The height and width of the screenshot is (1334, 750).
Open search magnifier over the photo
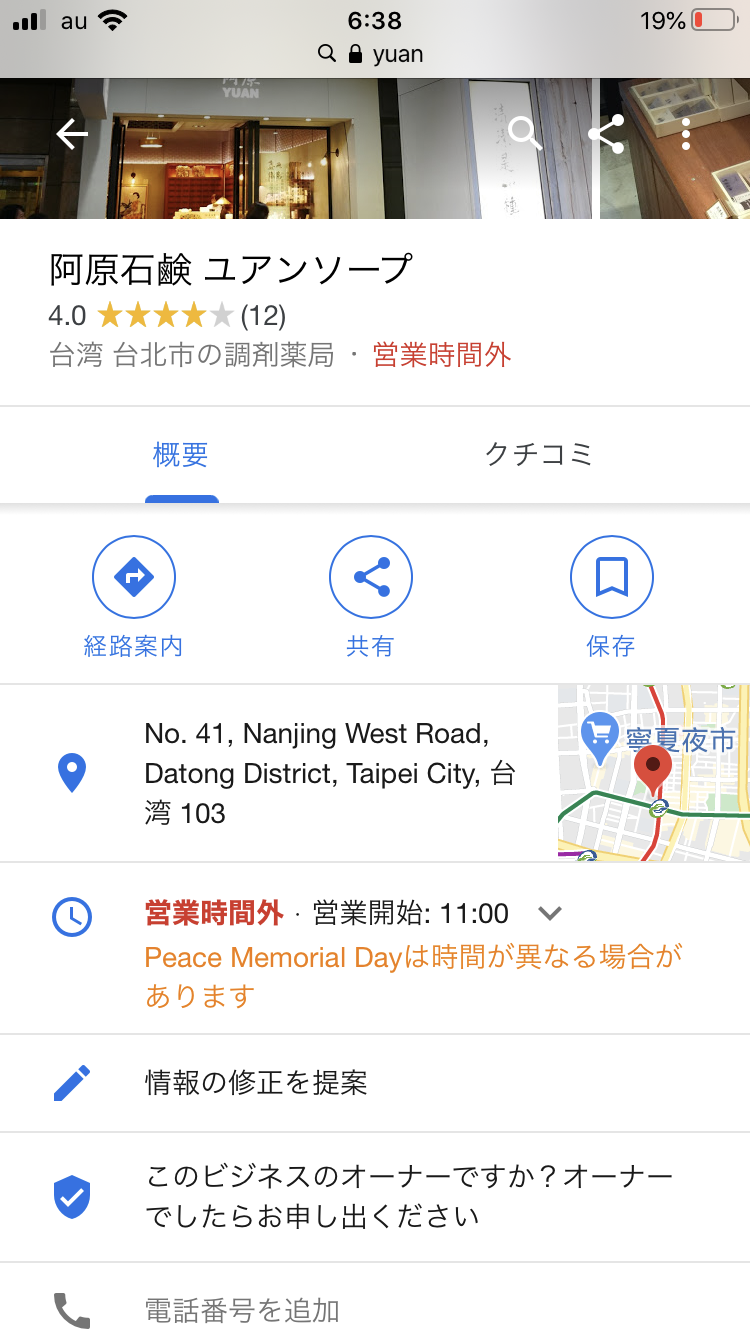[x=525, y=133]
